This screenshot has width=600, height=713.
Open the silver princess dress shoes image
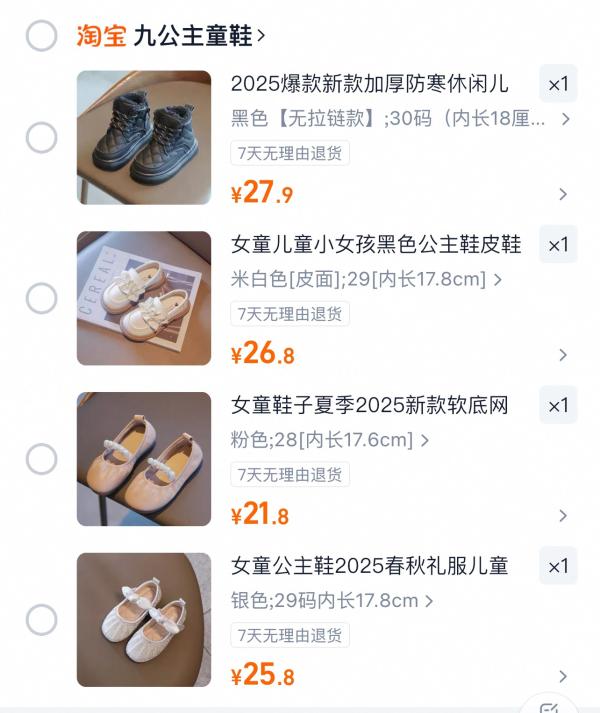(144, 620)
